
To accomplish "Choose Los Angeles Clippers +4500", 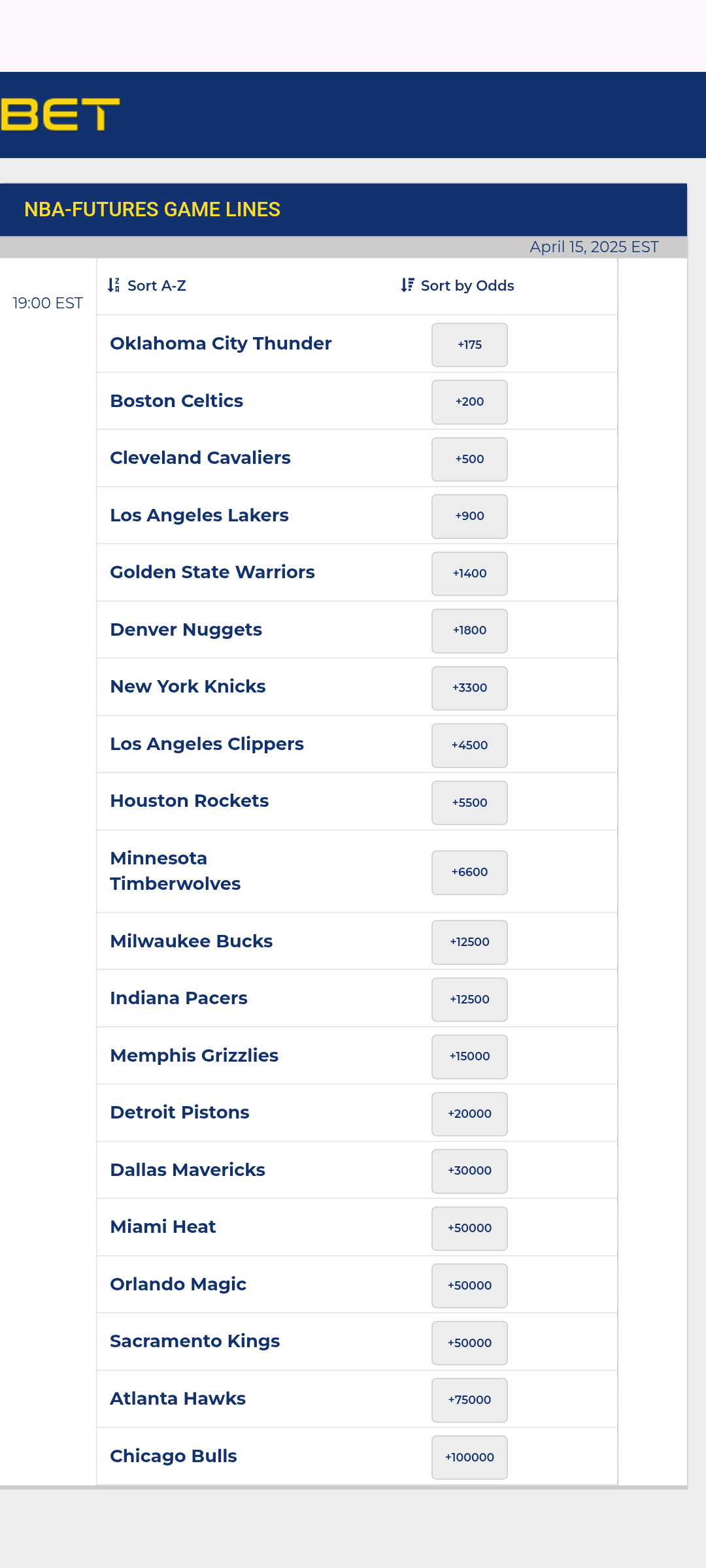I will pyautogui.click(x=469, y=745).
